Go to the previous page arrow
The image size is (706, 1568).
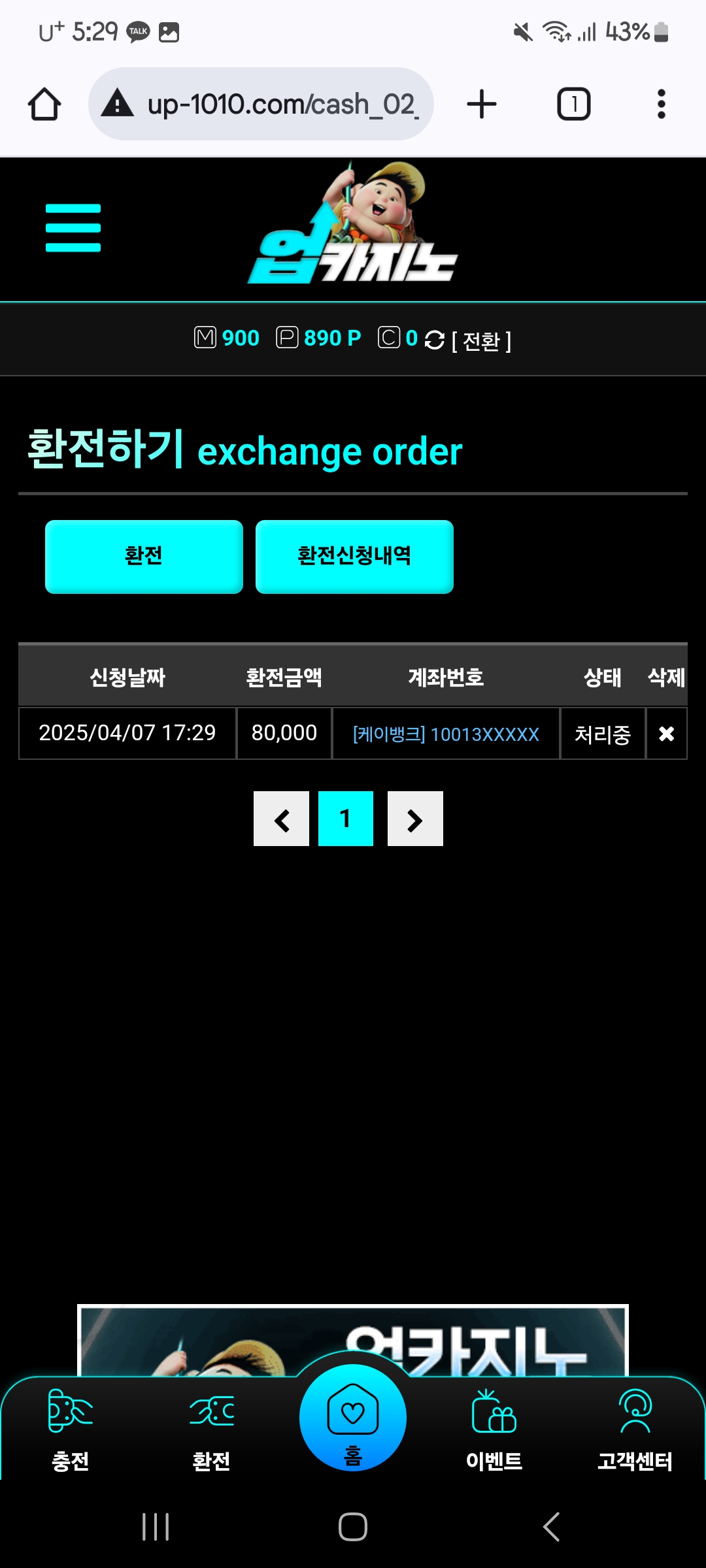coord(281,819)
